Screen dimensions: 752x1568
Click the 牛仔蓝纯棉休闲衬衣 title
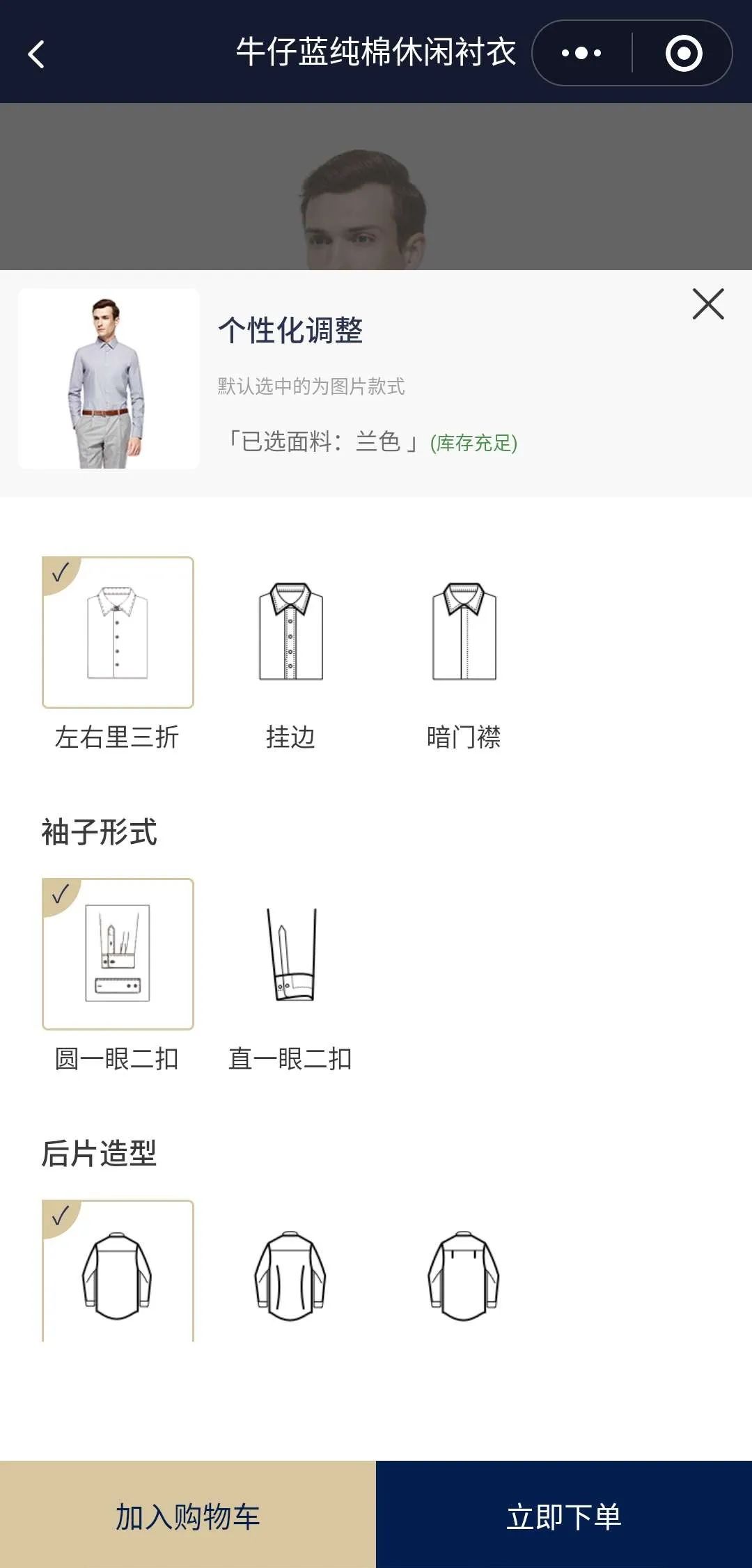(376, 51)
